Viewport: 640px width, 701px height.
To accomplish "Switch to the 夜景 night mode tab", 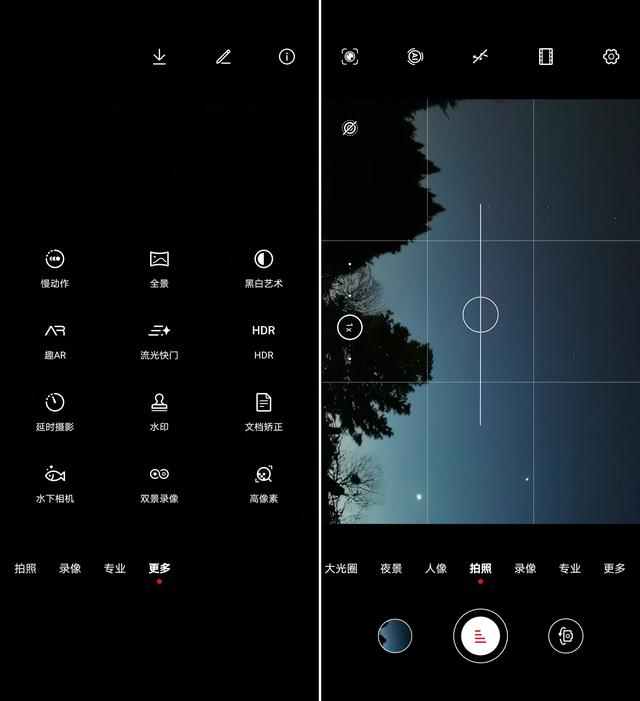I will pos(391,568).
